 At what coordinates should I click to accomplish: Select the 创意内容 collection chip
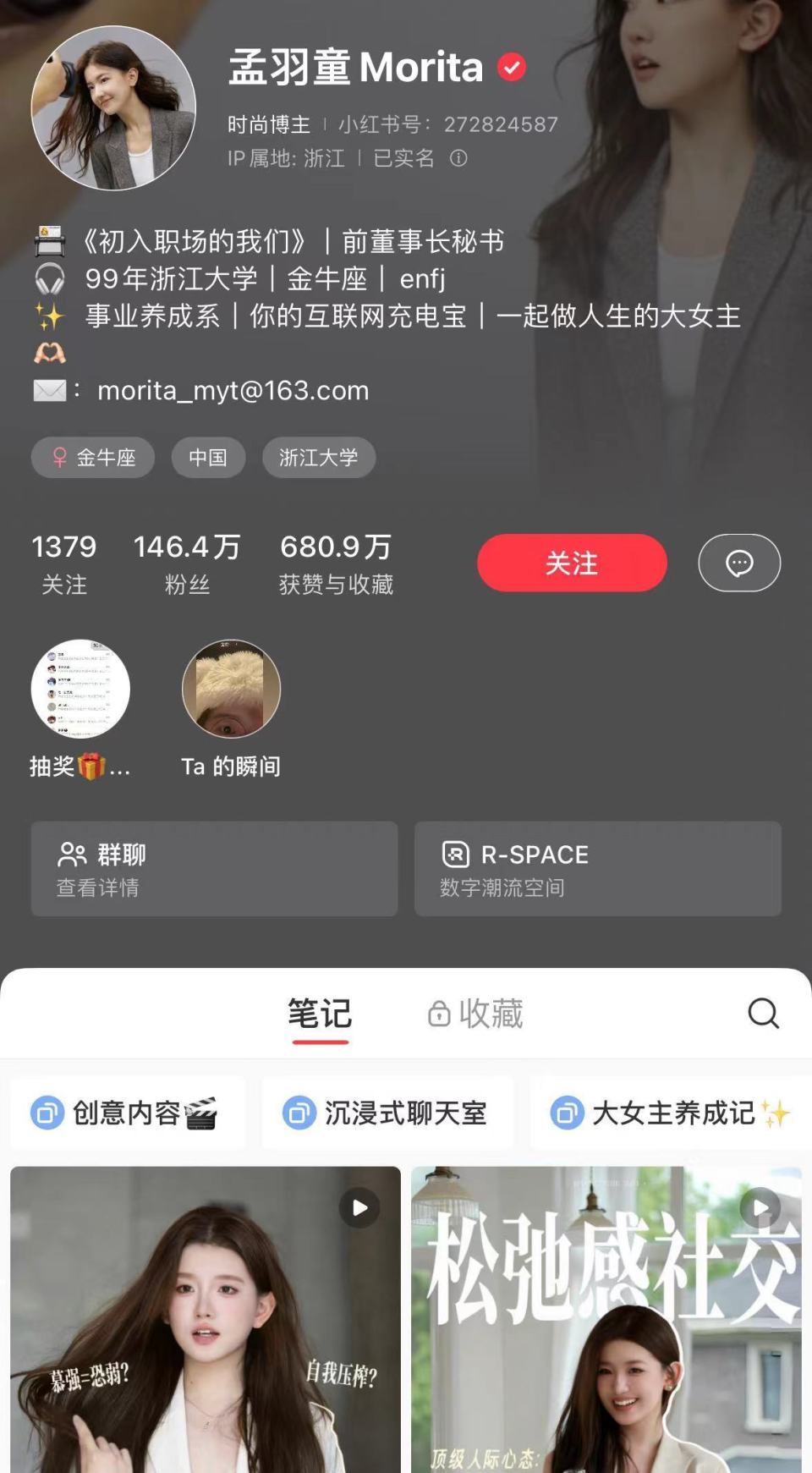coord(127,1113)
